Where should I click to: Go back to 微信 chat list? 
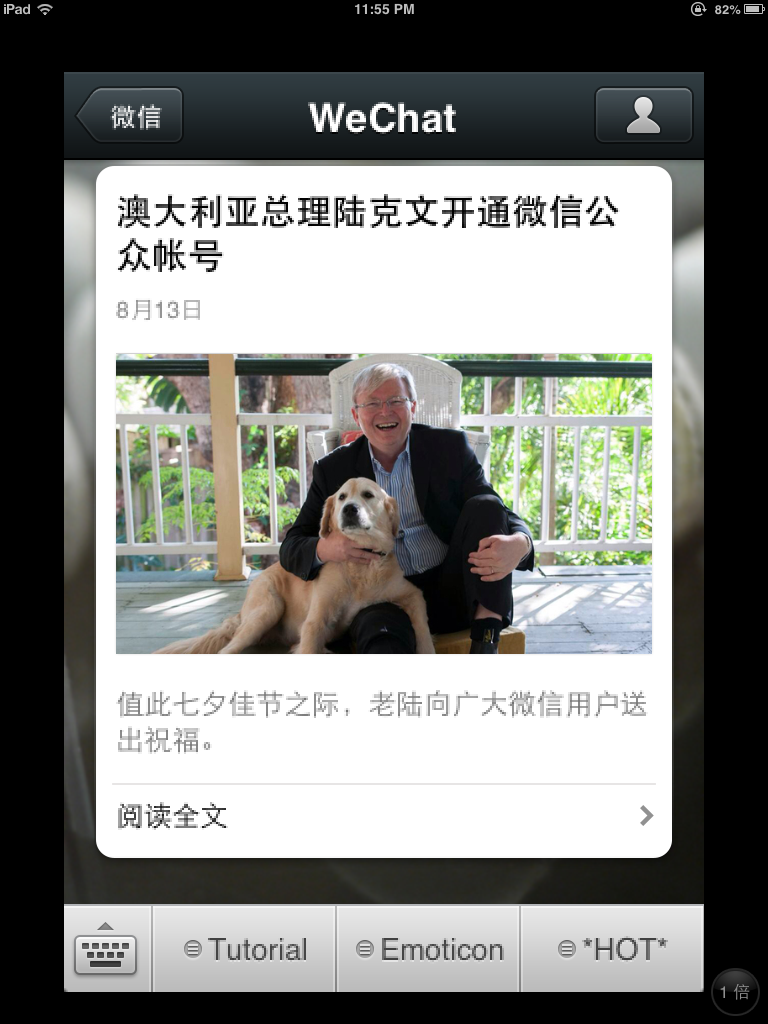pos(131,116)
